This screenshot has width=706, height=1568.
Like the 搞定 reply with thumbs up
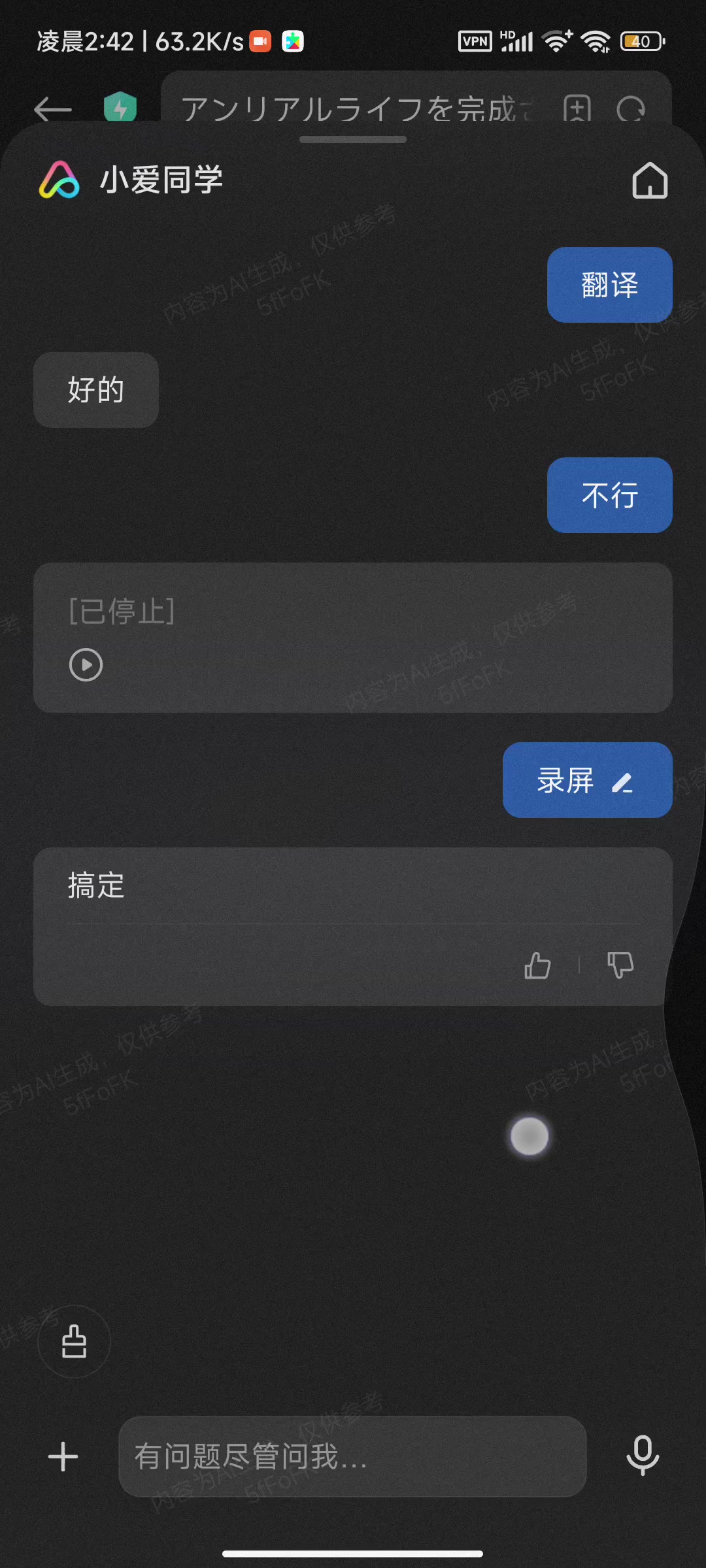(537, 965)
